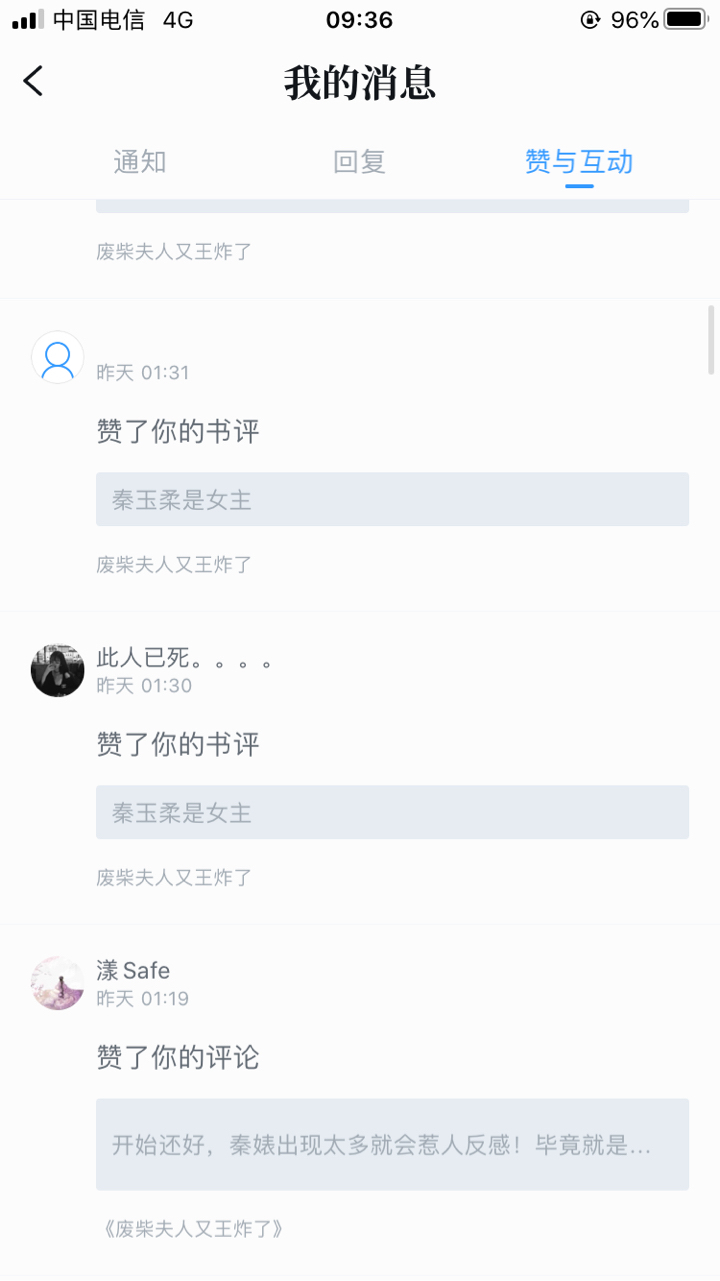Open 此人已死。。。。 user avatar
The image size is (720, 1281).
[58, 670]
